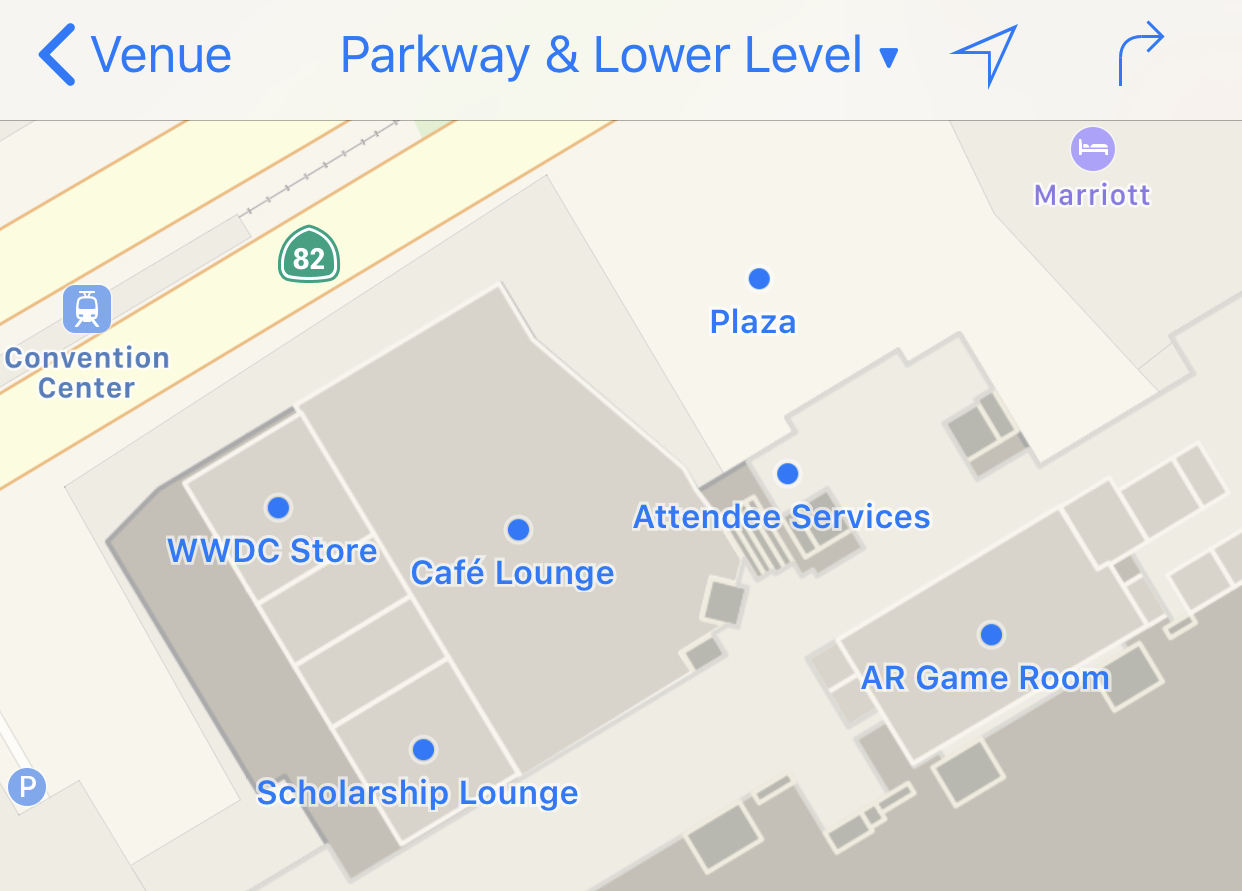View the Scholarship Lounge location
The image size is (1242, 891).
point(423,749)
